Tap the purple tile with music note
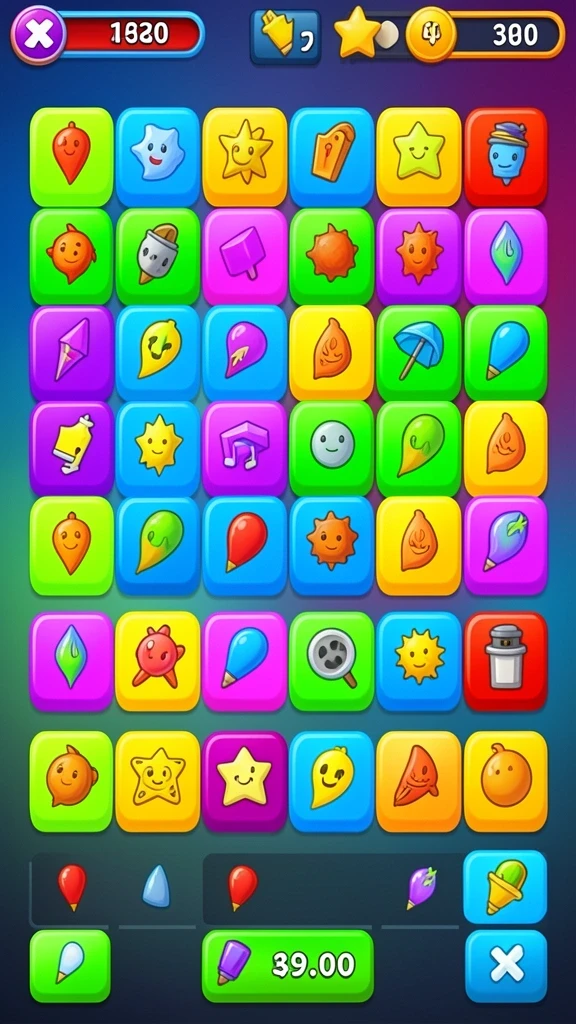Image resolution: width=576 pixels, height=1024 pixels. 244,448
